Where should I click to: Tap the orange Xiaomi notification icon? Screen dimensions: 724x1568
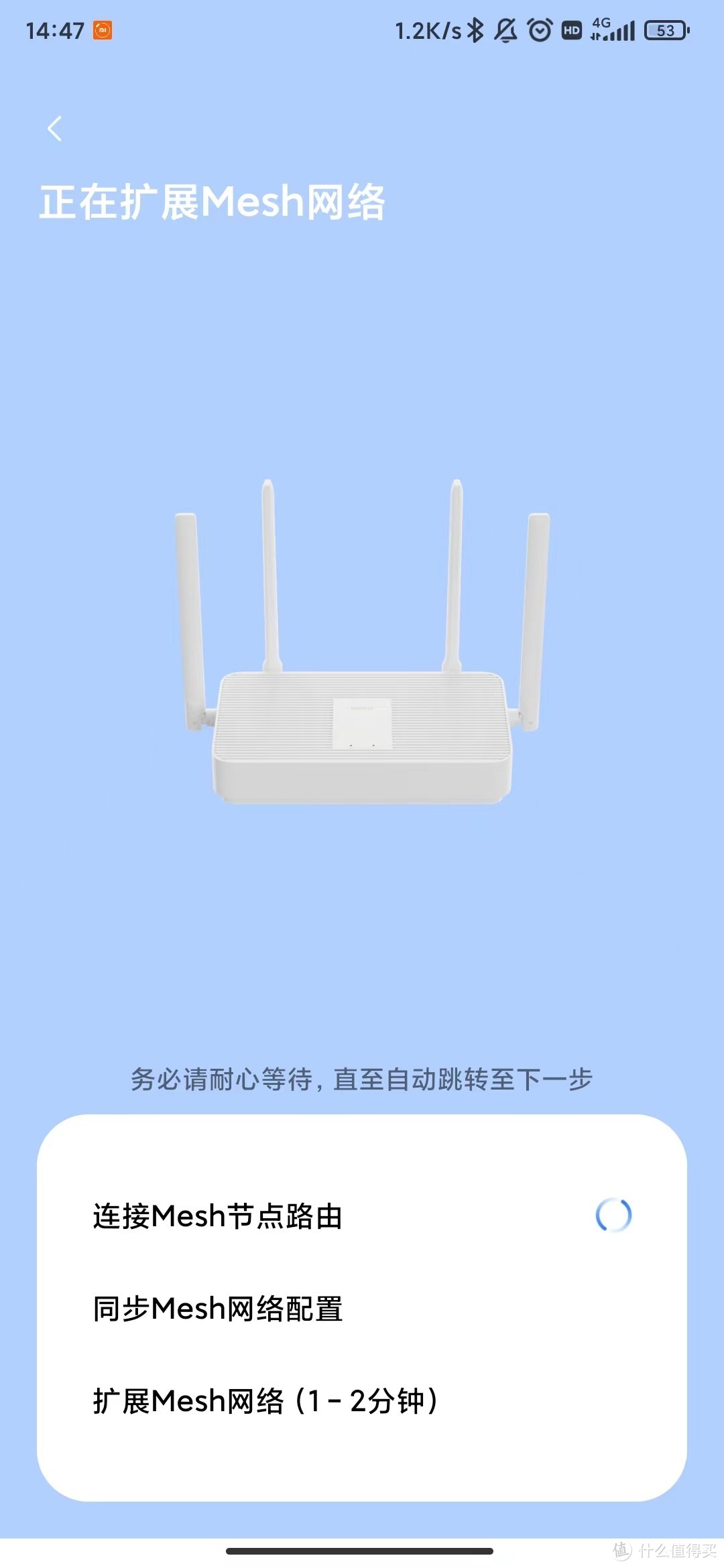[x=102, y=29]
